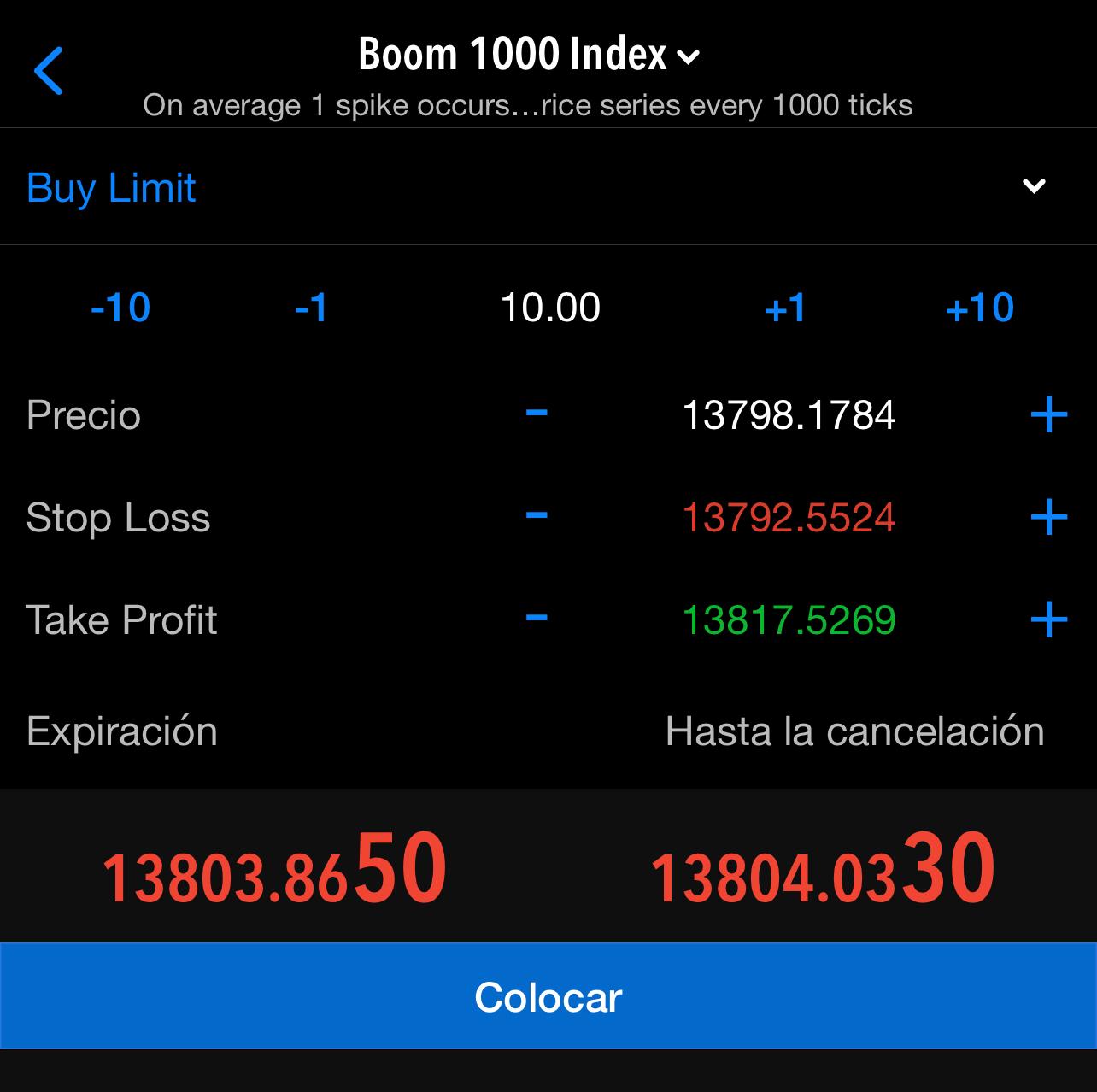Expand the Buy Limit order type selector

(1034, 186)
